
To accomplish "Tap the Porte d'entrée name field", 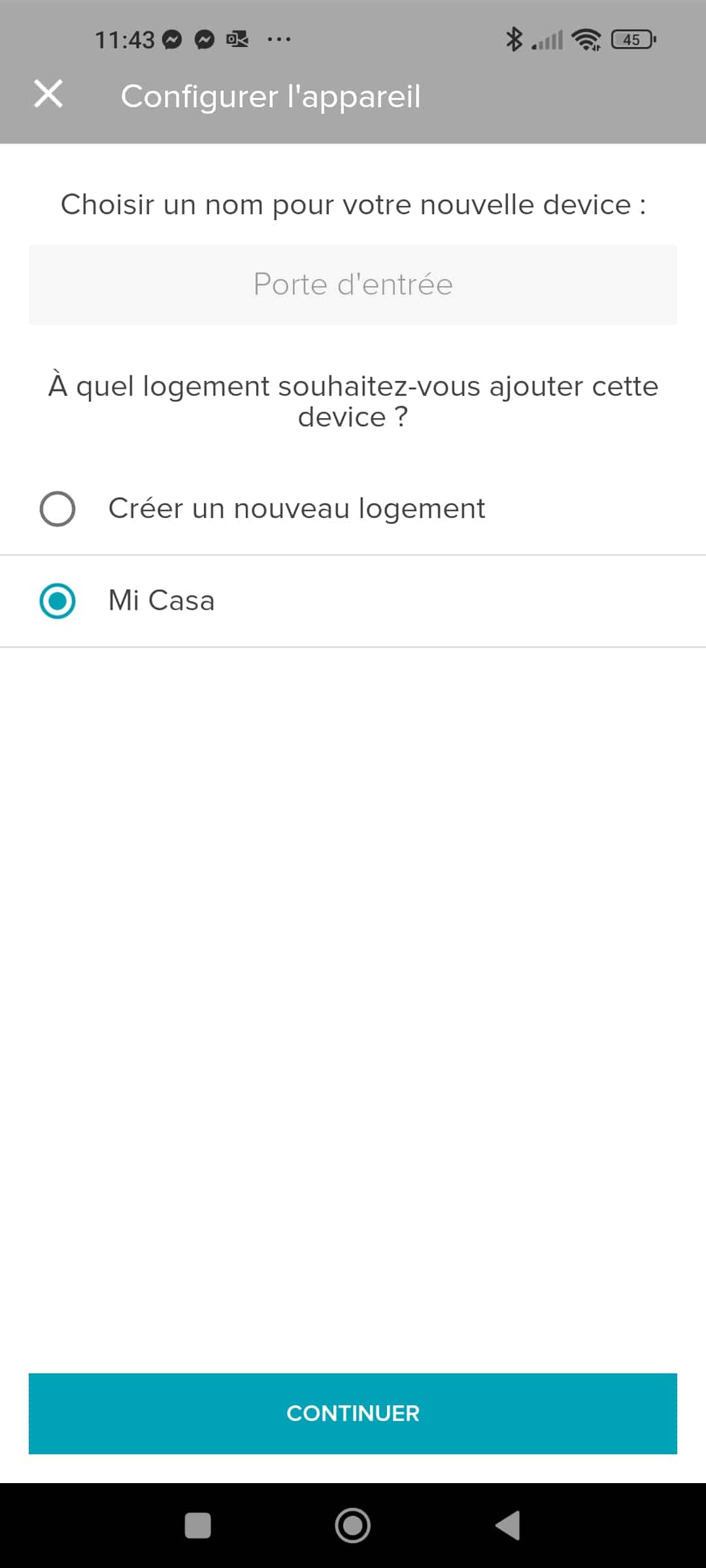I will 353,285.
